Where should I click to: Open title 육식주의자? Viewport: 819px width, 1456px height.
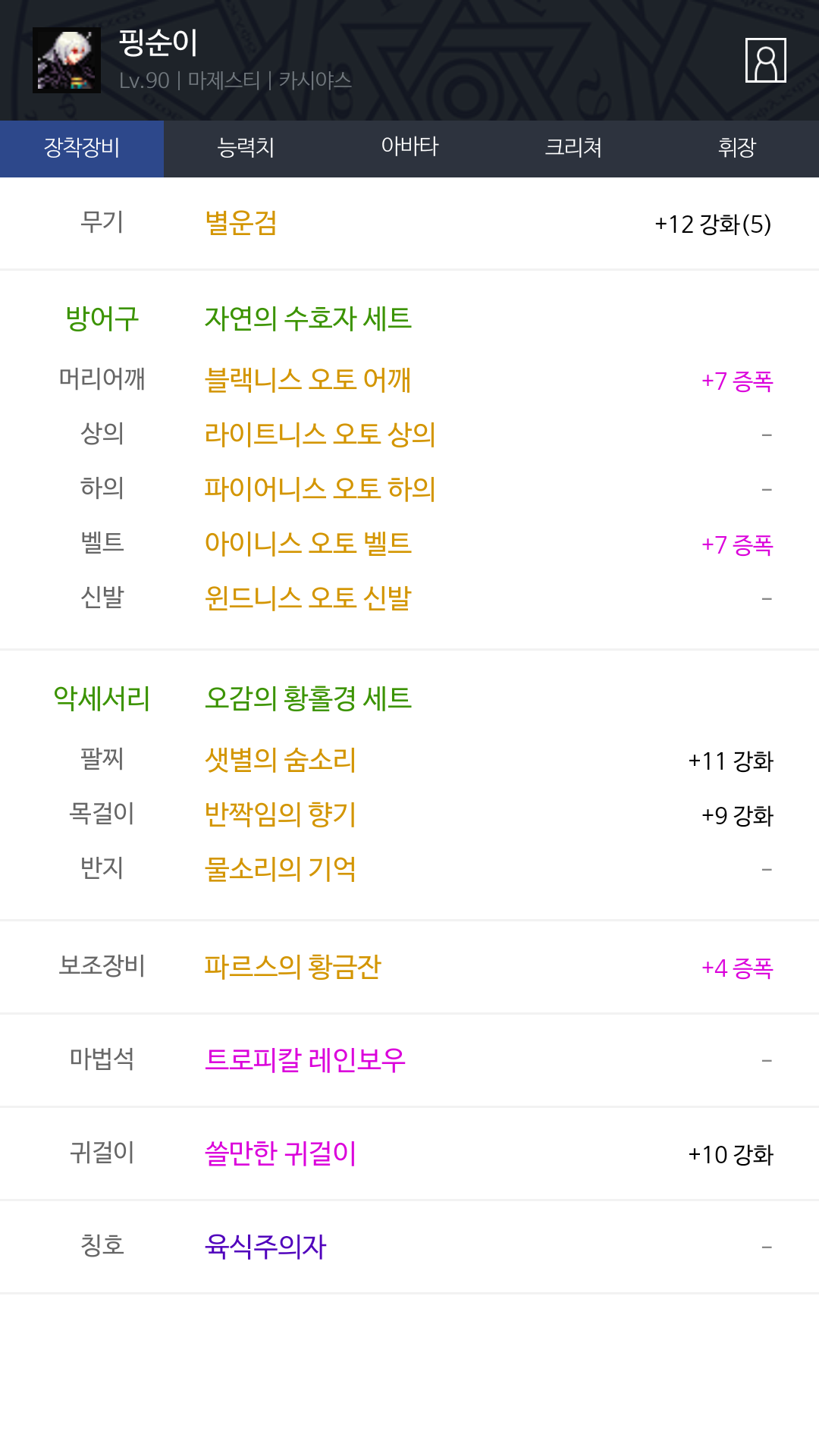[x=265, y=1247]
